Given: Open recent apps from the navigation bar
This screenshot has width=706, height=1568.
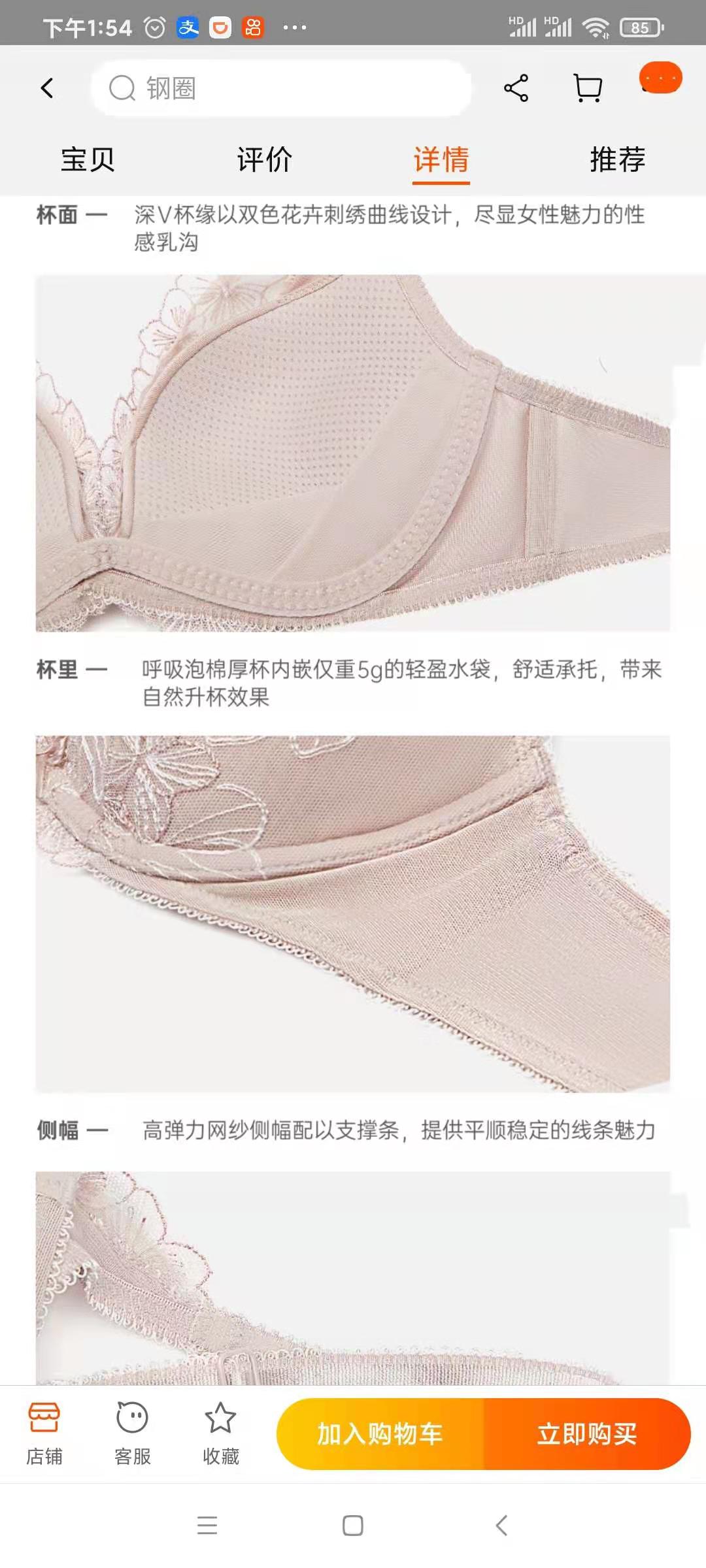Looking at the screenshot, I should click(x=207, y=1525).
